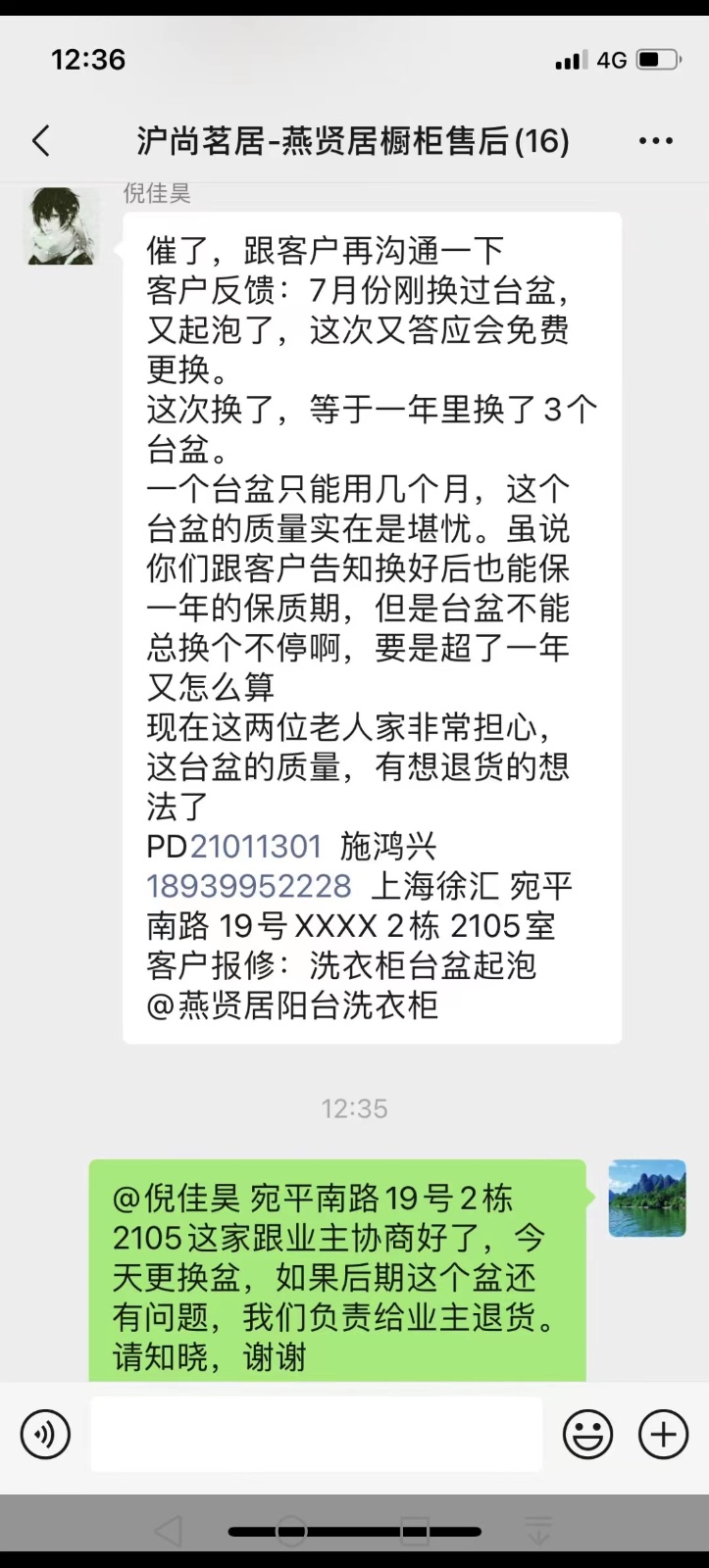The image size is (709, 1568).
Task: Switch to voice message input
Action: [x=45, y=1435]
